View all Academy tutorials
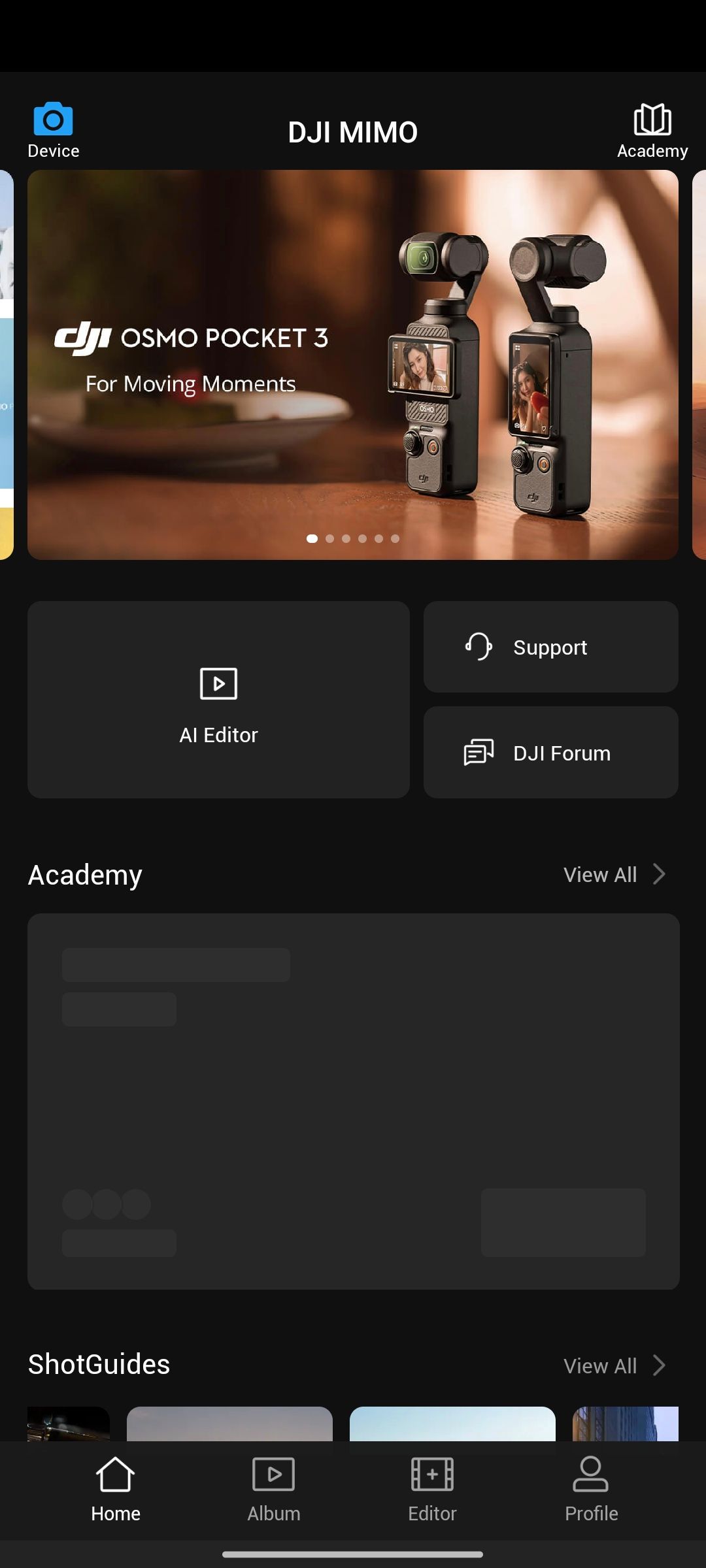The image size is (706, 1568). tap(599, 874)
